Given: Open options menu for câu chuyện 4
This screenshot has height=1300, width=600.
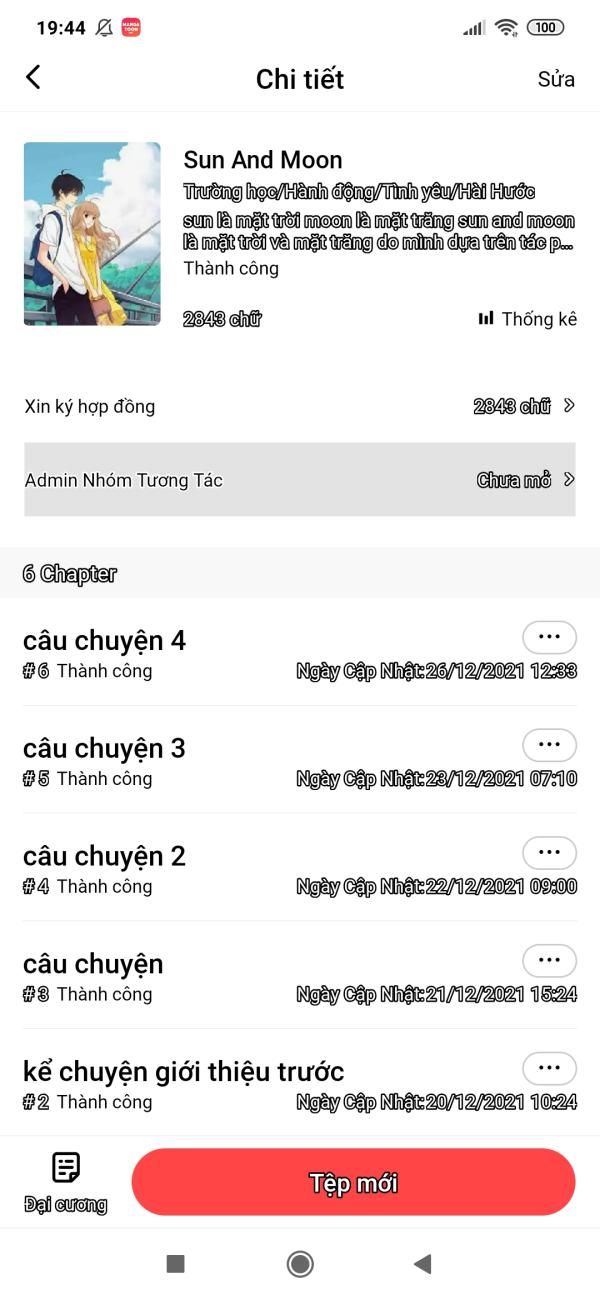Looking at the screenshot, I should click(x=549, y=637).
